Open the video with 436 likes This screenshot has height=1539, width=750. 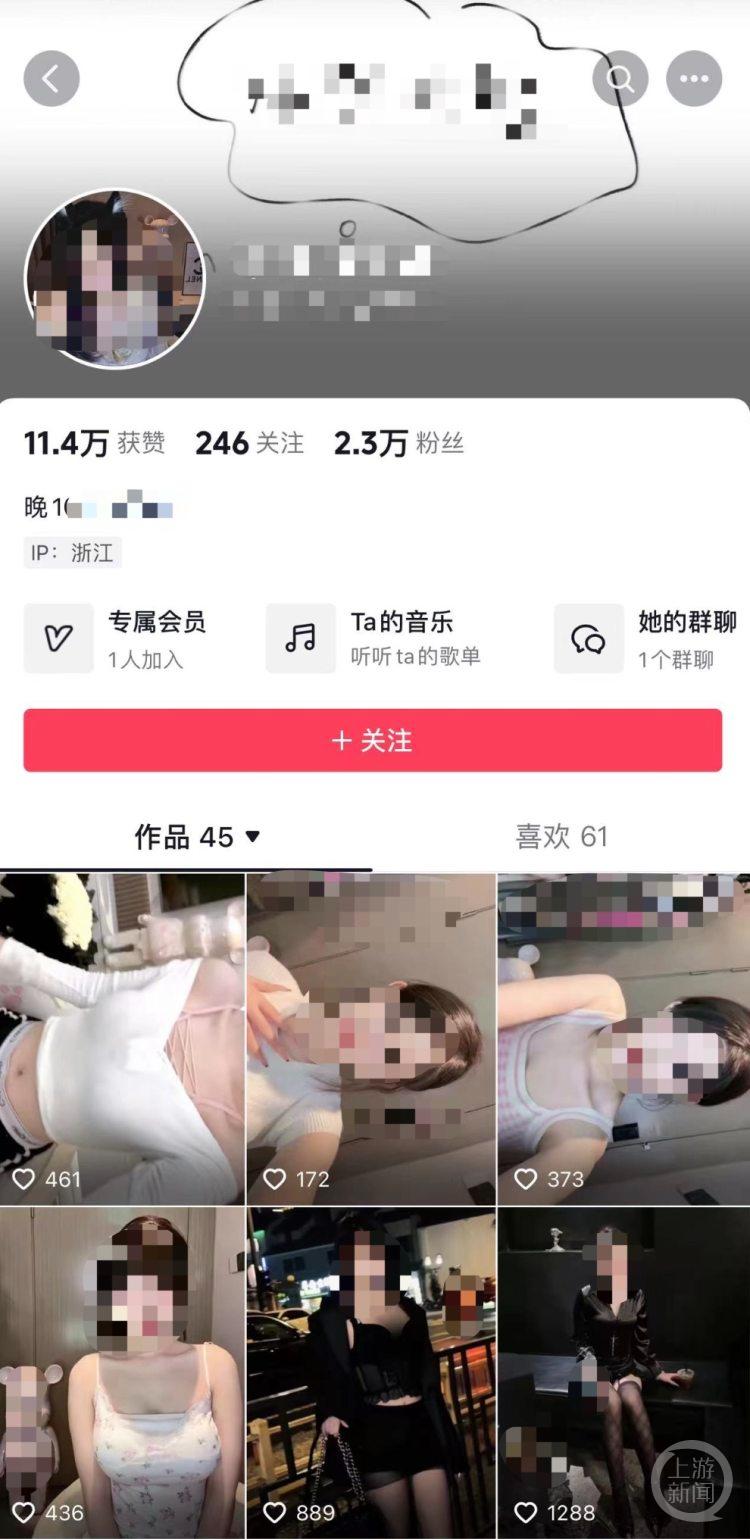click(122, 1372)
